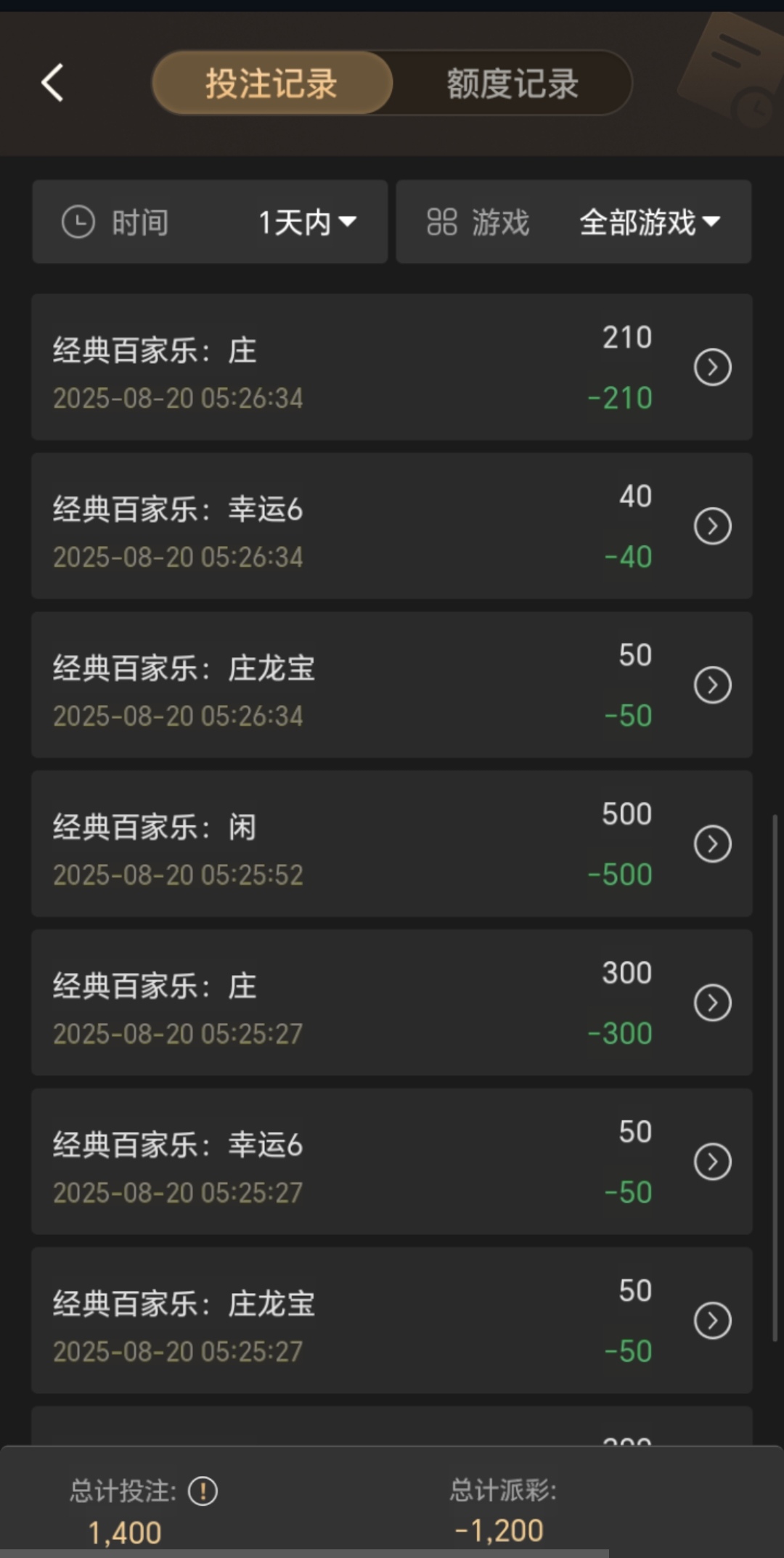Screen dimensions: 784x1558
Task: Open the 庄龙宝 bet placed at 05:25:27
Action: (182, 1303)
